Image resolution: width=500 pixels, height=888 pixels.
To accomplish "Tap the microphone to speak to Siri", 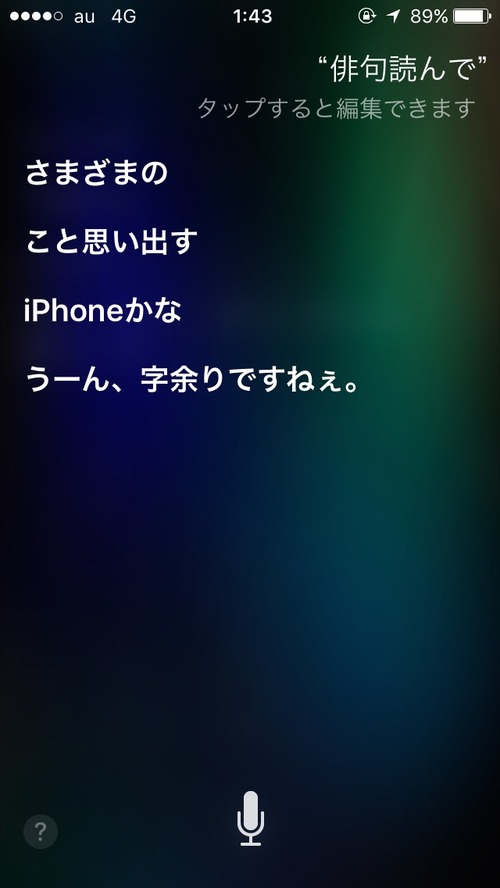I will (x=250, y=818).
